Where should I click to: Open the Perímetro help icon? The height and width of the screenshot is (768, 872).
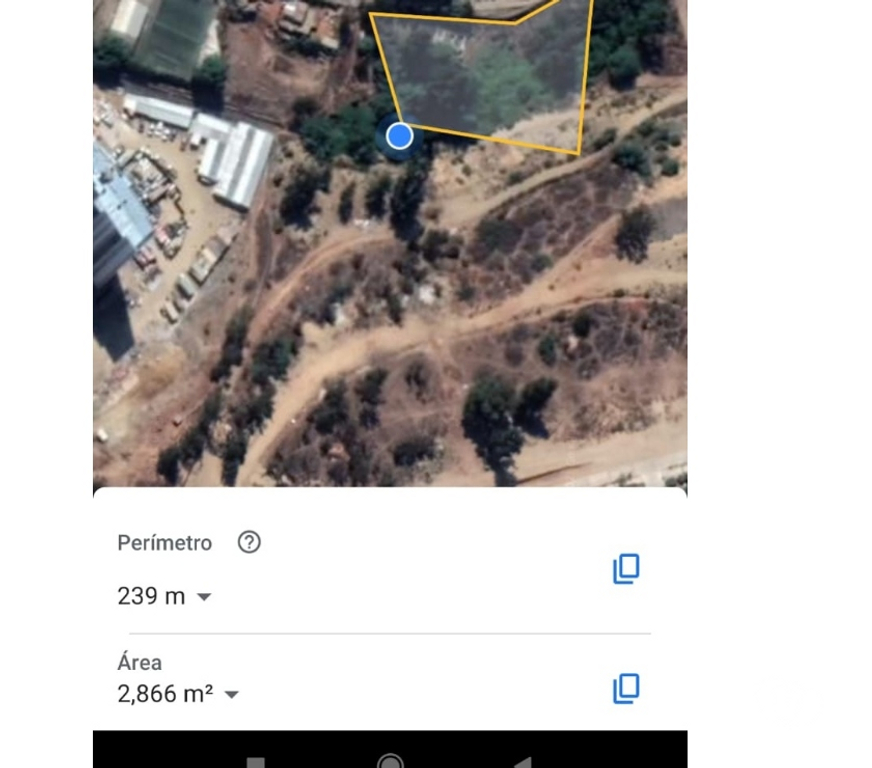point(249,542)
